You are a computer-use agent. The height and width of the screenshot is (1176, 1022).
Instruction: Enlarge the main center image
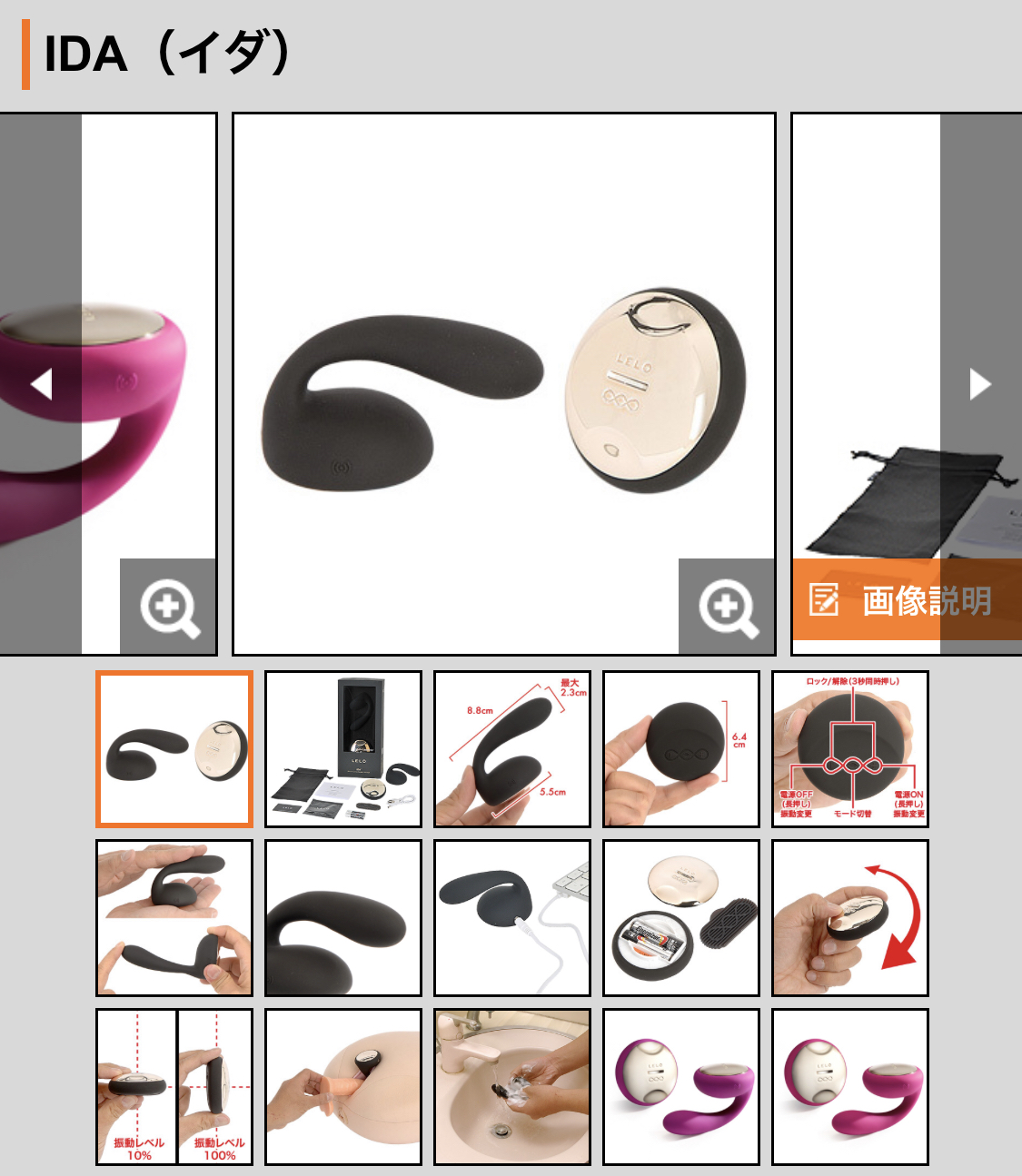coord(727,606)
